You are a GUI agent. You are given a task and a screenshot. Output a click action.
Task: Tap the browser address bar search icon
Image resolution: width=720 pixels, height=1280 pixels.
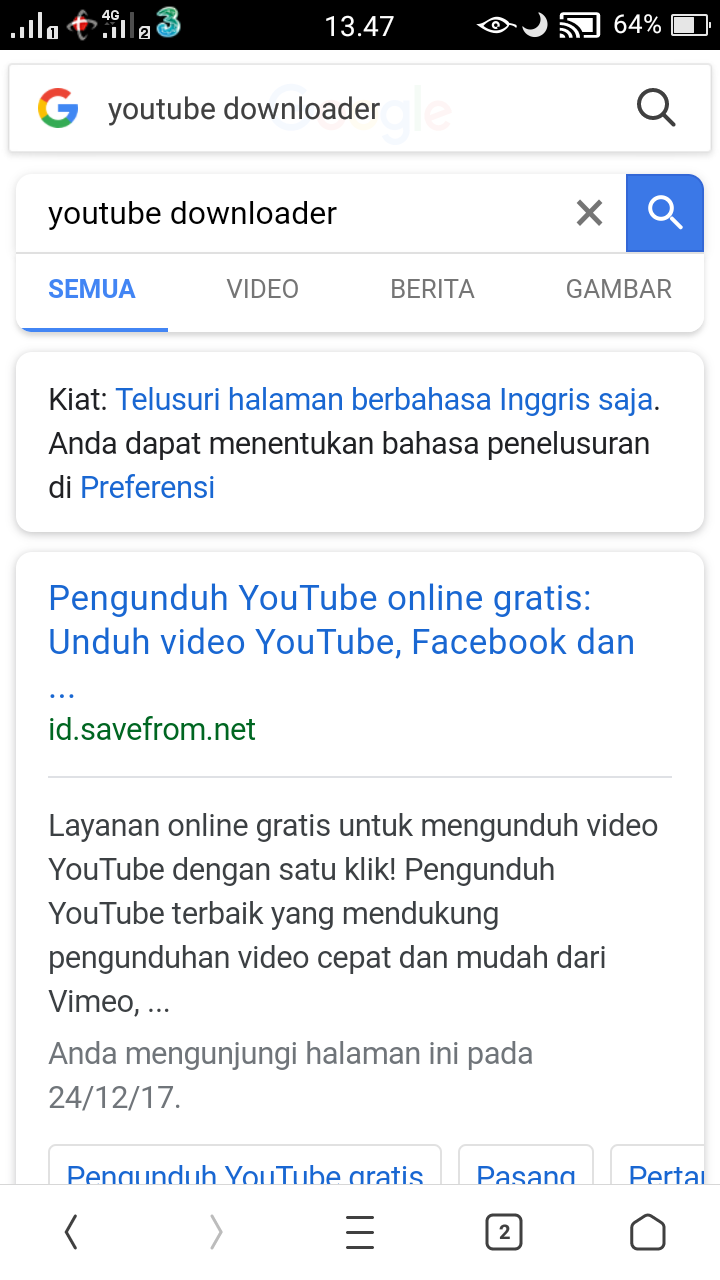coord(656,108)
